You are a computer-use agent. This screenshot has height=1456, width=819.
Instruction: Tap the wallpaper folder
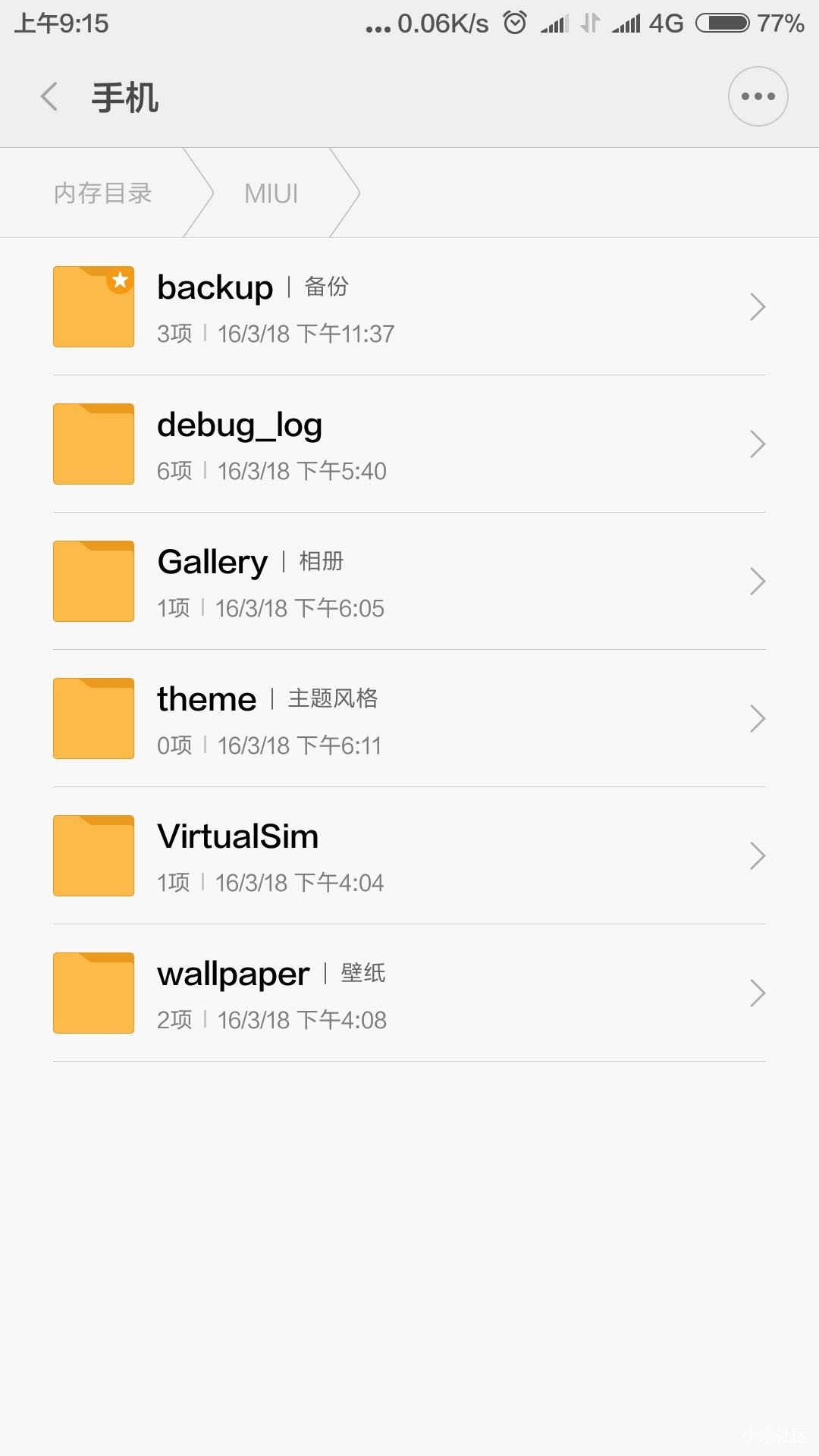(x=409, y=993)
